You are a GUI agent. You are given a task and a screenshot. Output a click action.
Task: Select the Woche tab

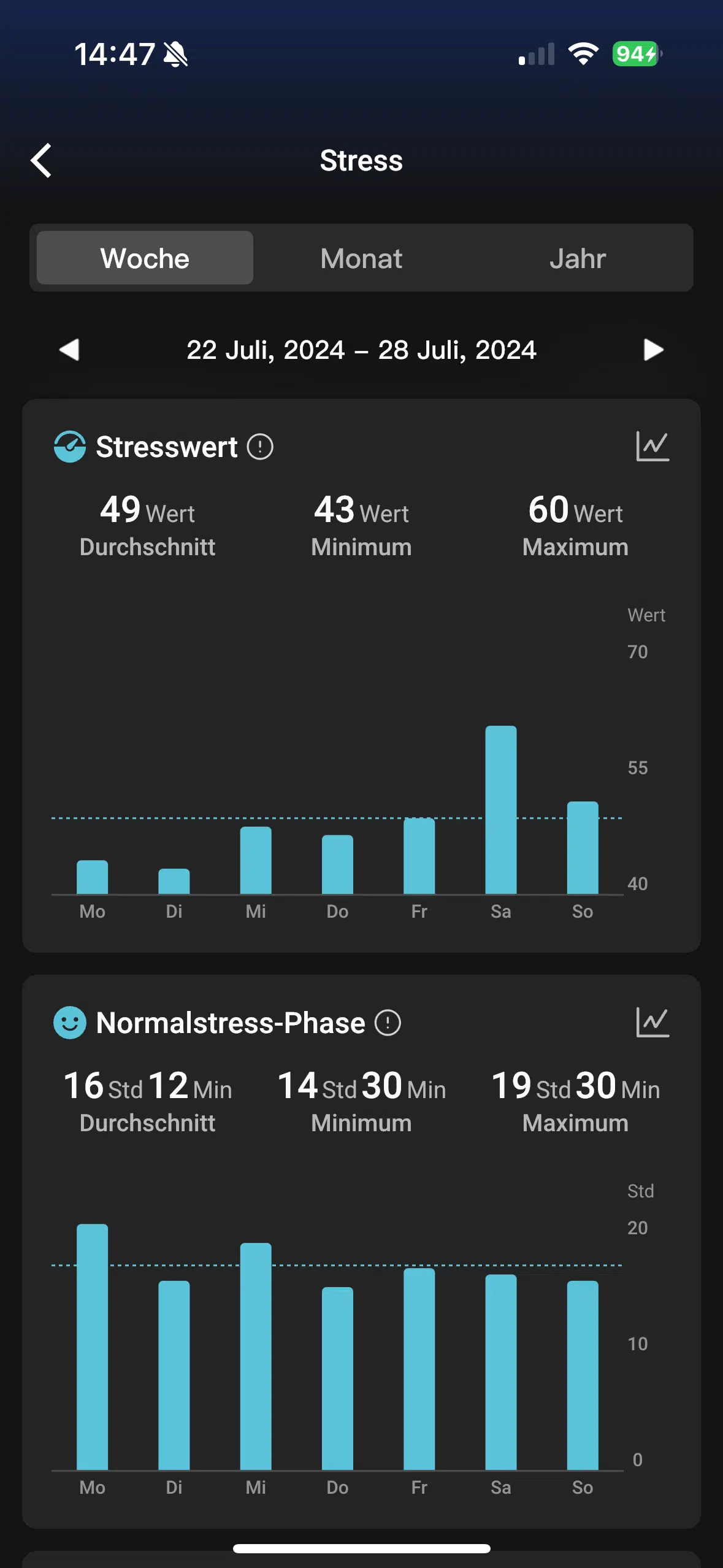145,258
